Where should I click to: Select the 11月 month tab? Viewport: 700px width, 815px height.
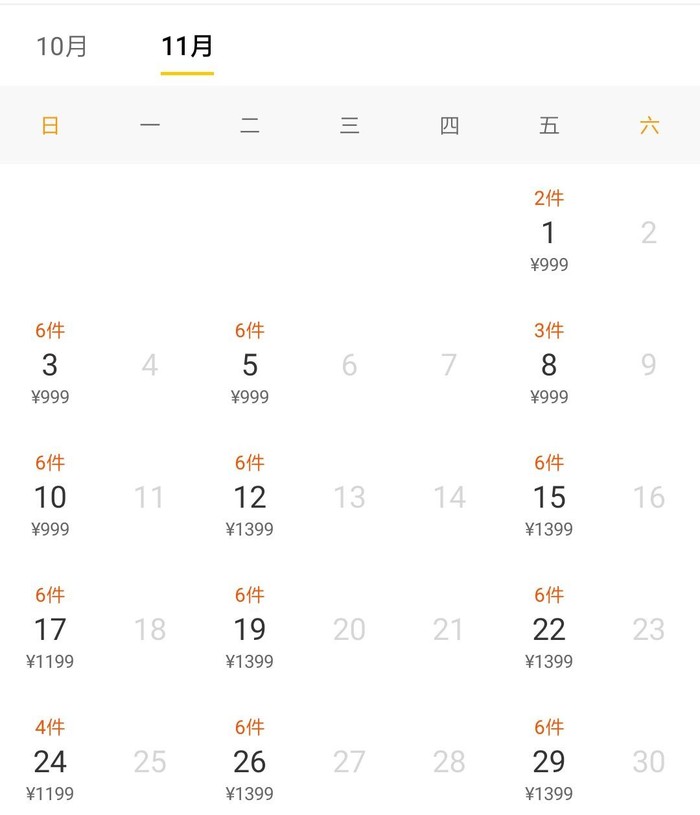[187, 46]
